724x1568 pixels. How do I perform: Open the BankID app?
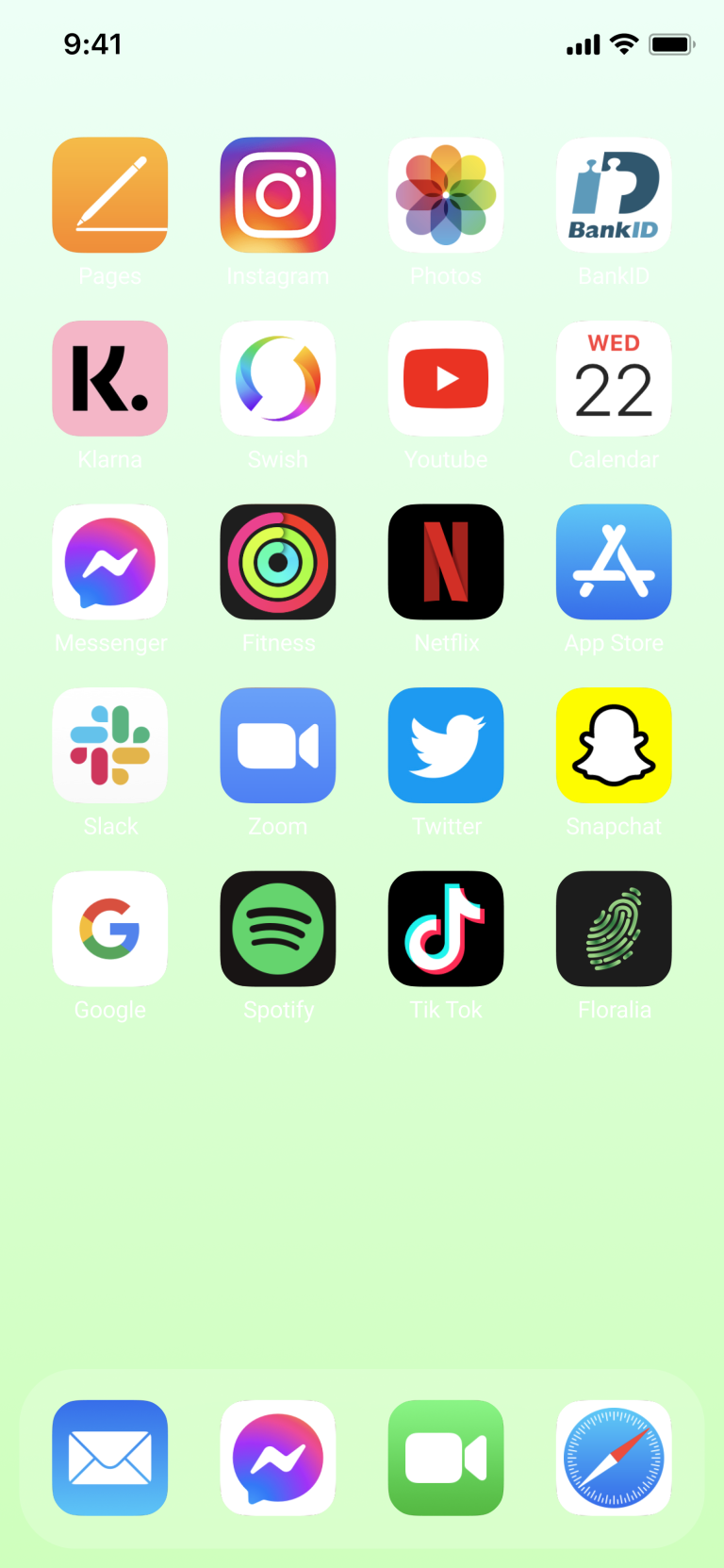point(614,195)
